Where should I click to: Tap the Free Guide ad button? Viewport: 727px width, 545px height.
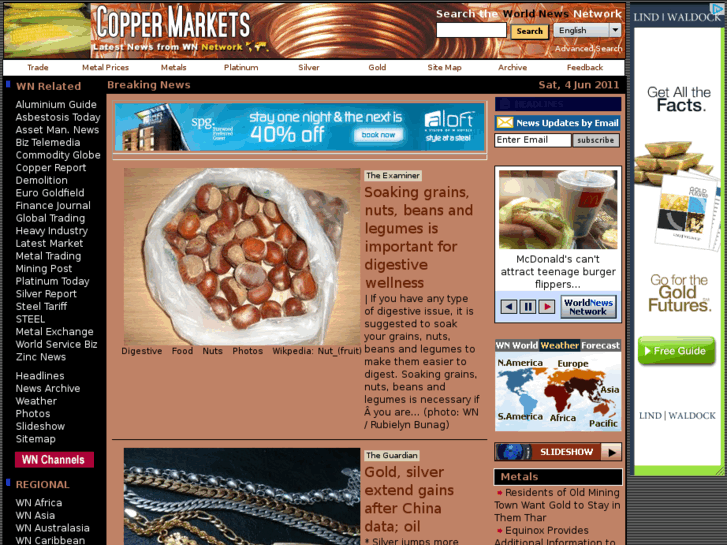click(677, 351)
